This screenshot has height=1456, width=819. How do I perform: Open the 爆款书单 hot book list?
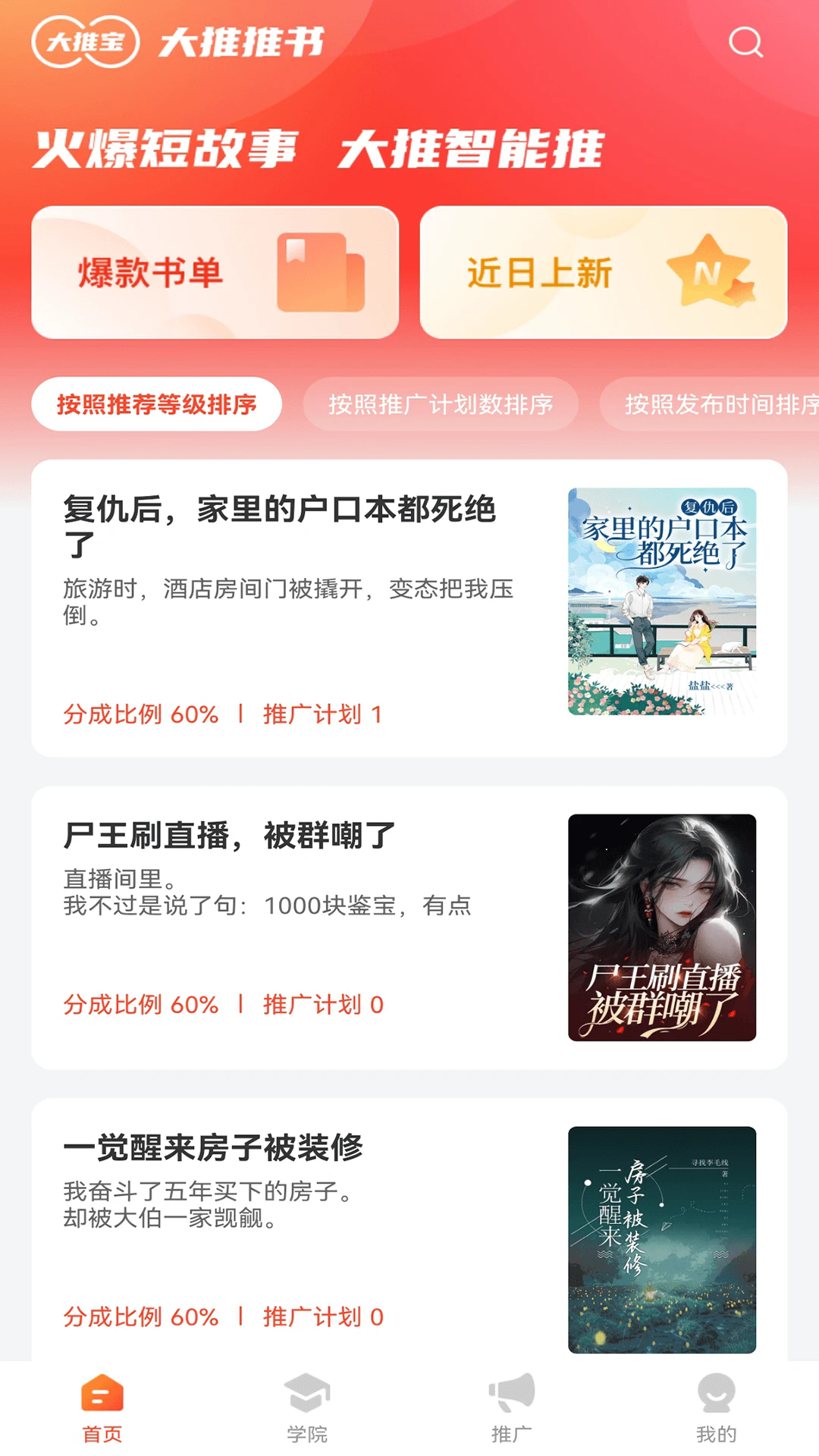tap(215, 272)
